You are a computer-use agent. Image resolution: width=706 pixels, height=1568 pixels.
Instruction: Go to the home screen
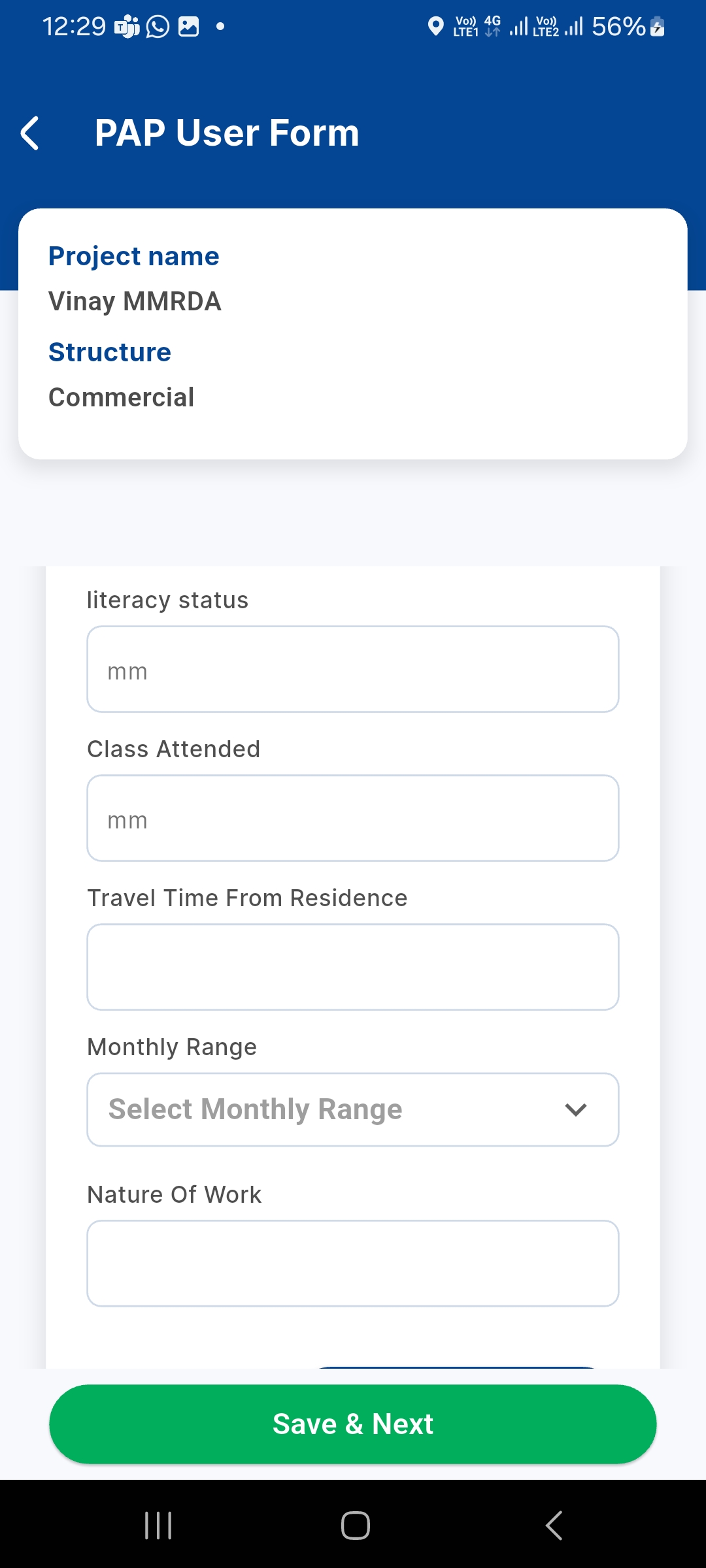point(355,1526)
